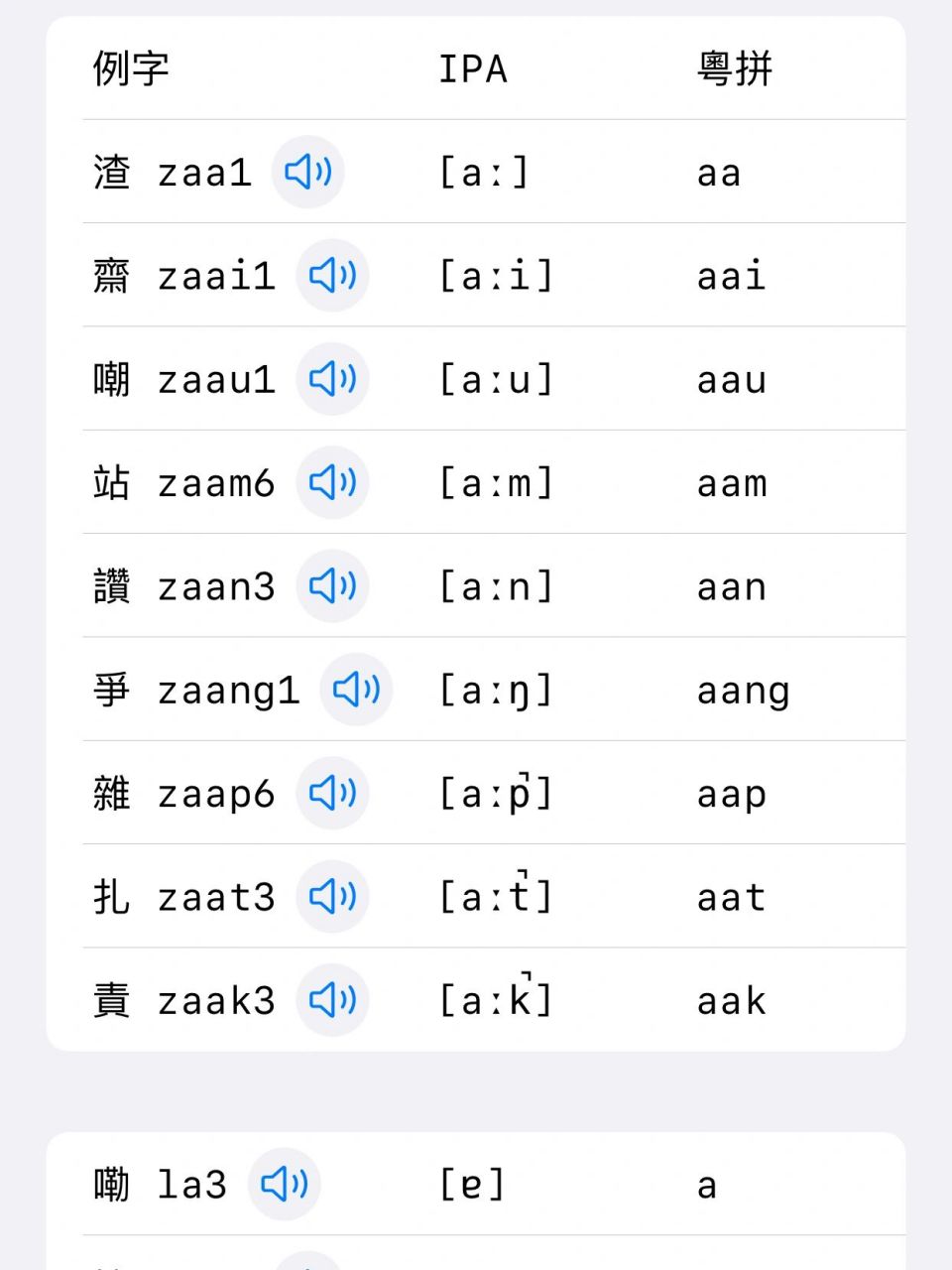Play the zaai1 speaker icon

coord(332,276)
